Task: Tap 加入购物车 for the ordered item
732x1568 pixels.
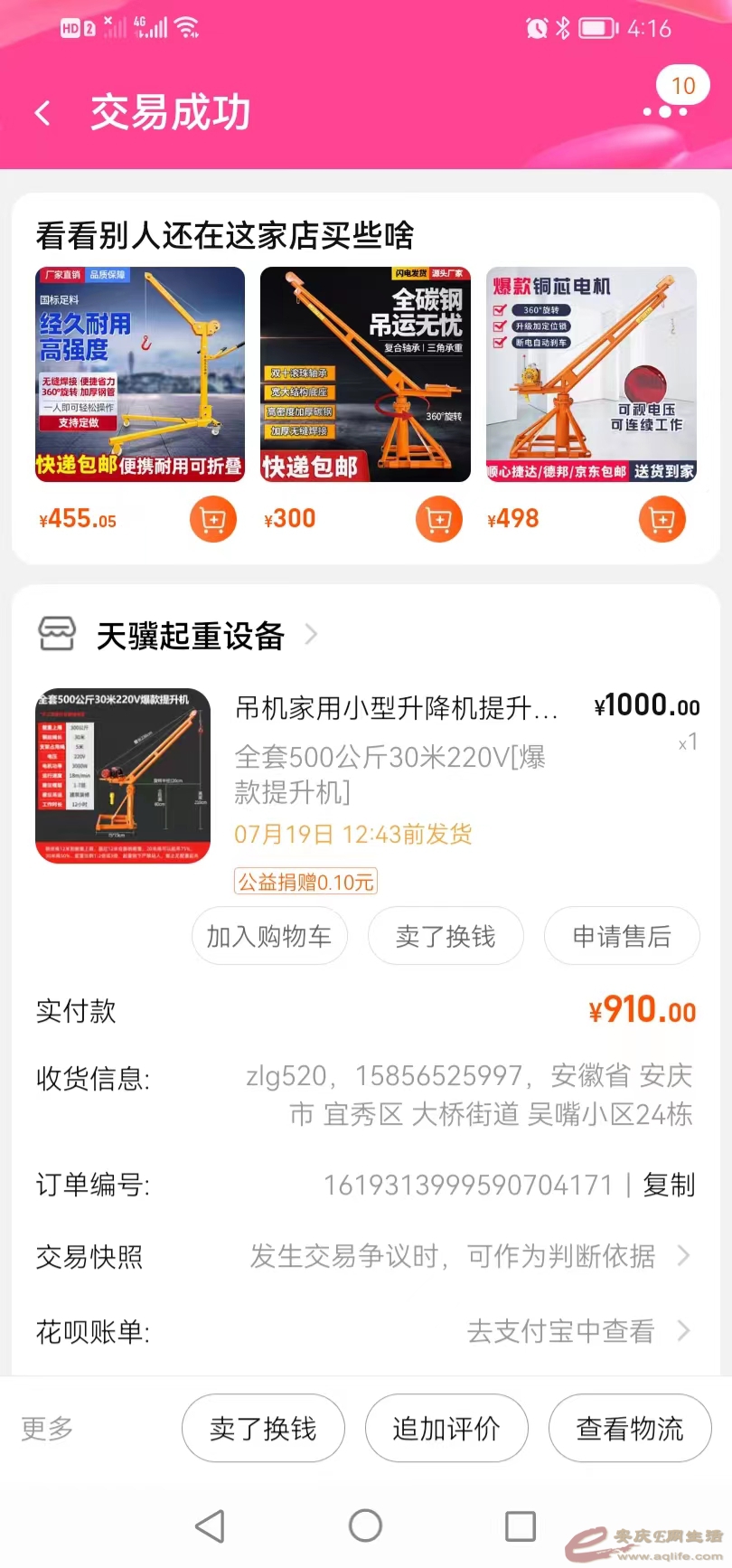Action: click(x=269, y=937)
